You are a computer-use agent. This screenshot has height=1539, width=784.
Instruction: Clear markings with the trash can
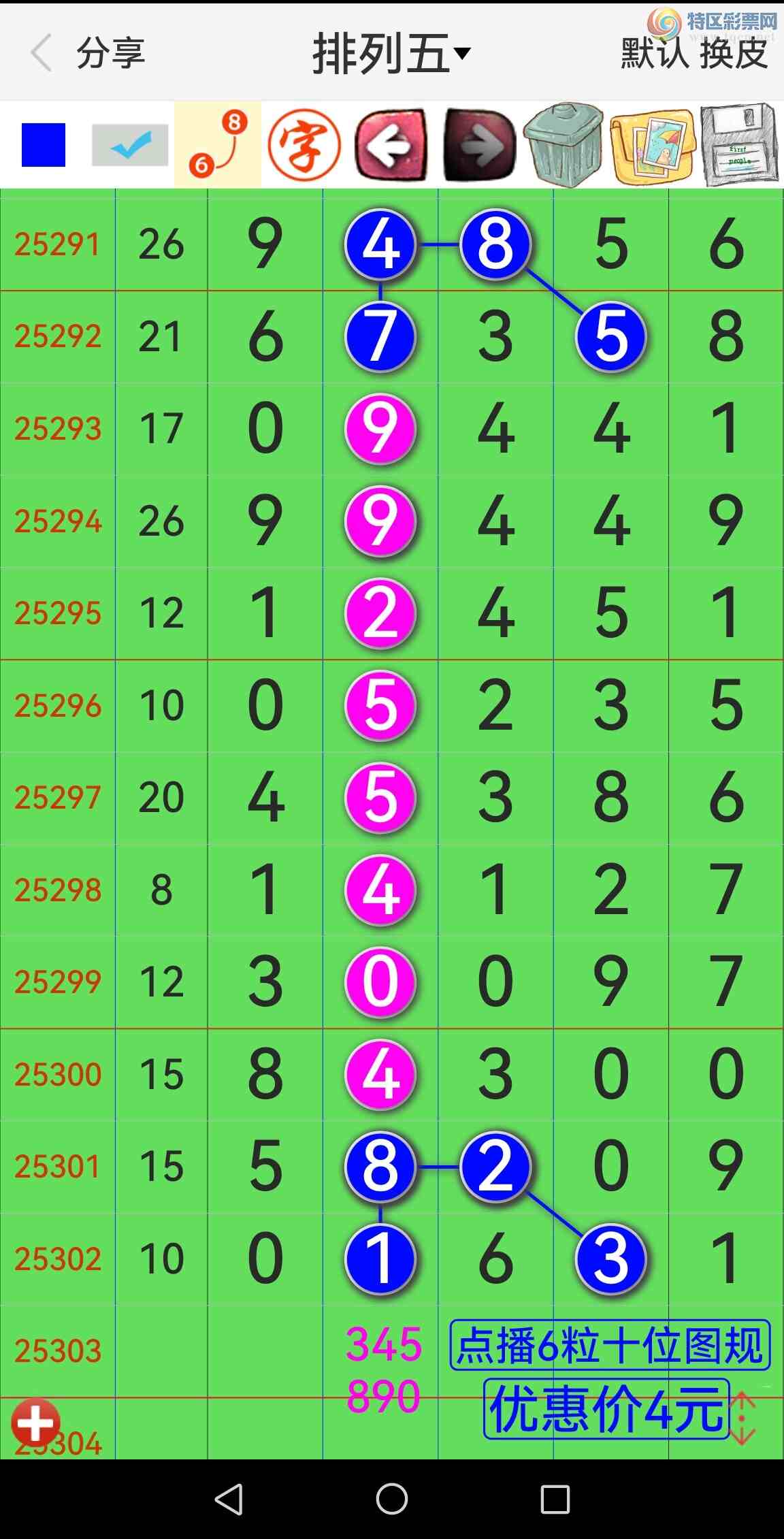(x=564, y=145)
